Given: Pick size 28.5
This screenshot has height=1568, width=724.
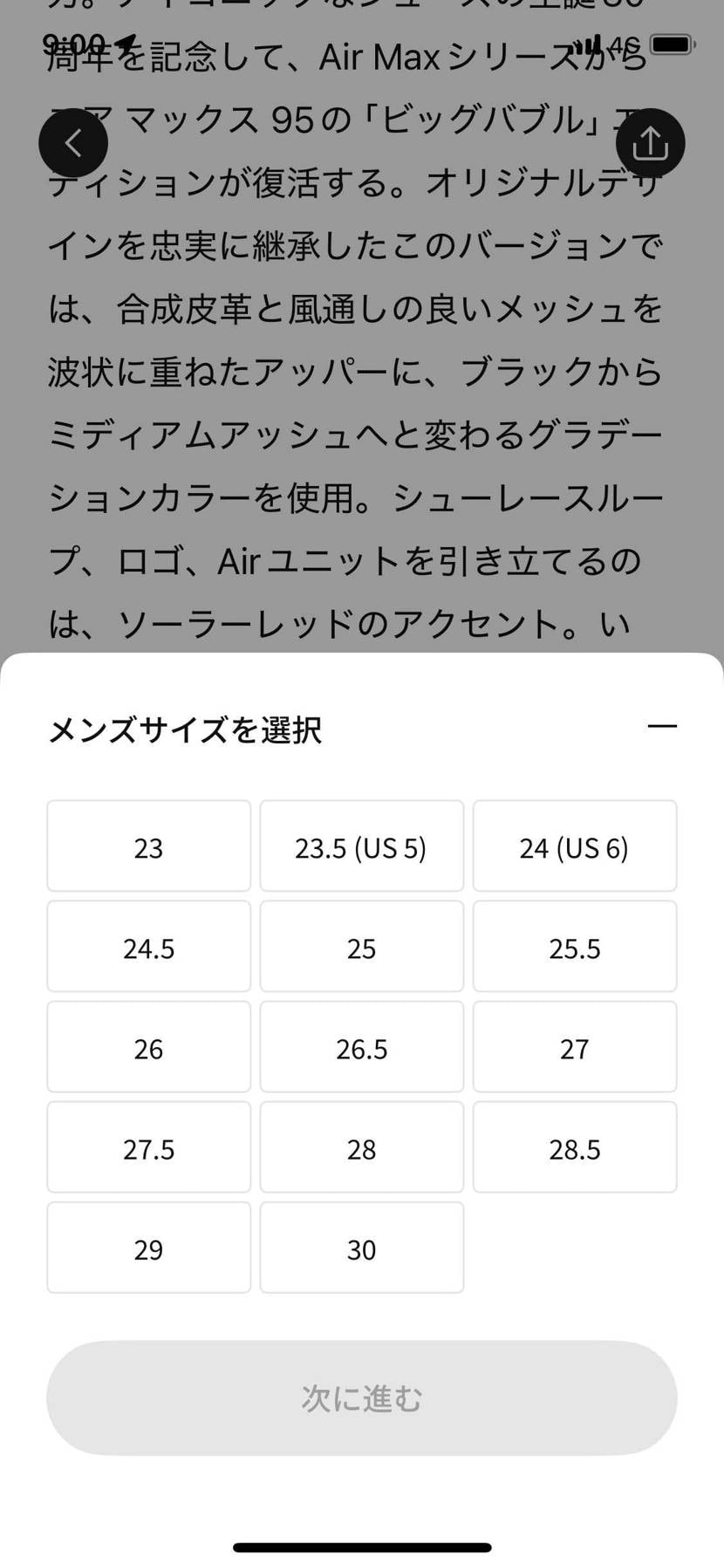Looking at the screenshot, I should click(574, 1147).
